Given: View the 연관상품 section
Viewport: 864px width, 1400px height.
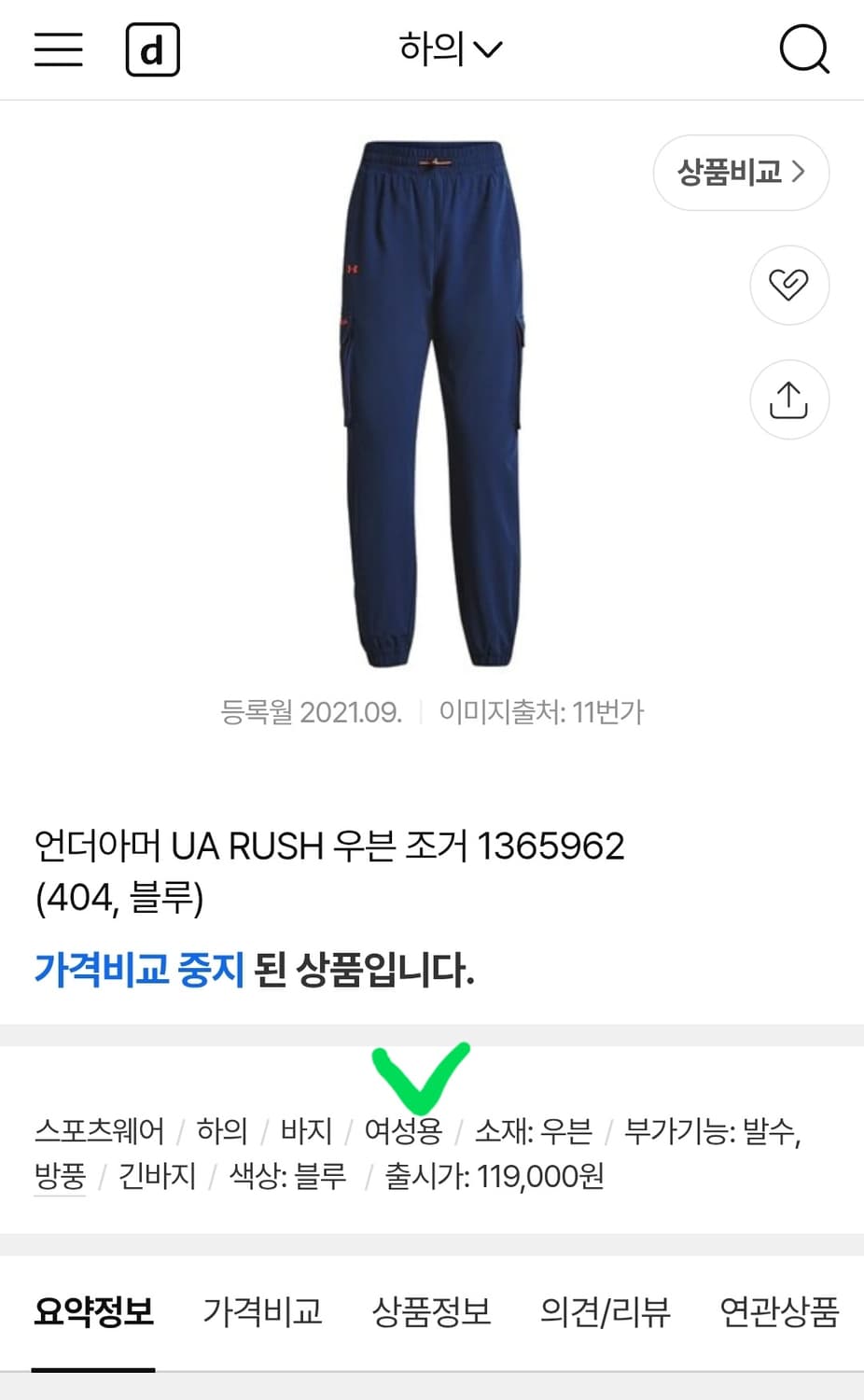Looking at the screenshot, I should 782,1312.
